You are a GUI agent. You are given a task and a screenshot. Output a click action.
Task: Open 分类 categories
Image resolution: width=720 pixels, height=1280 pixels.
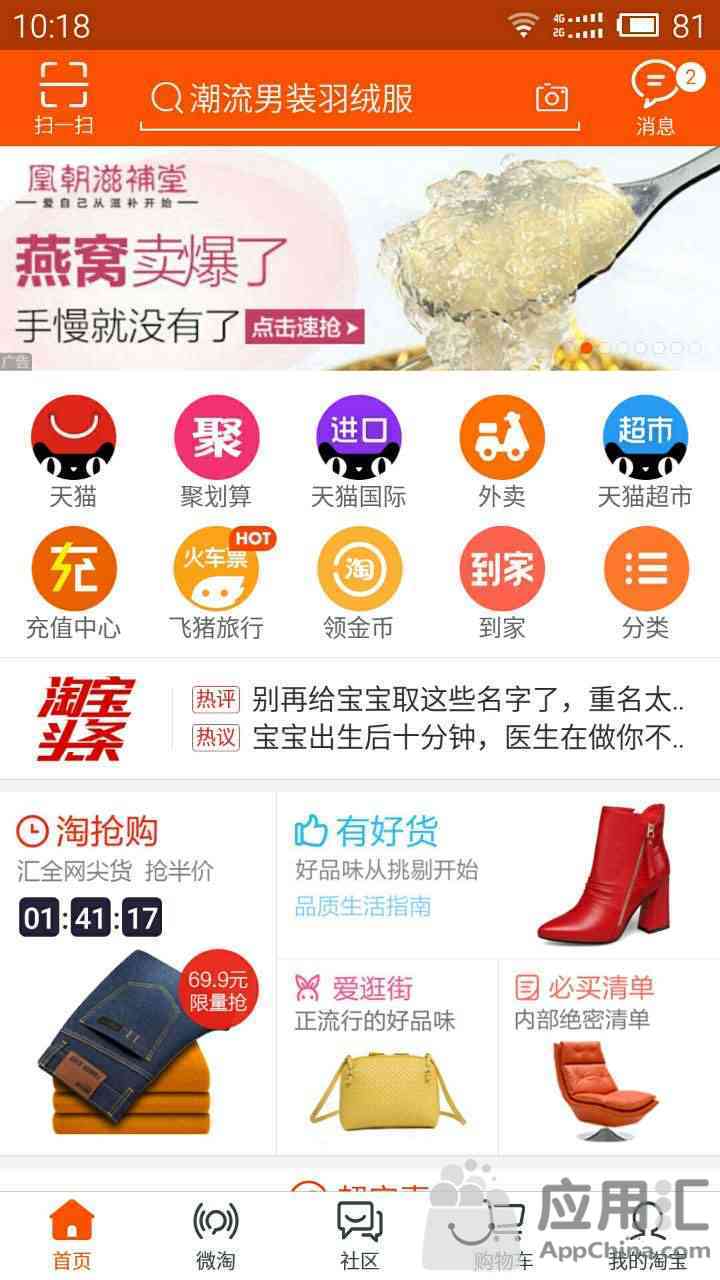point(646,582)
